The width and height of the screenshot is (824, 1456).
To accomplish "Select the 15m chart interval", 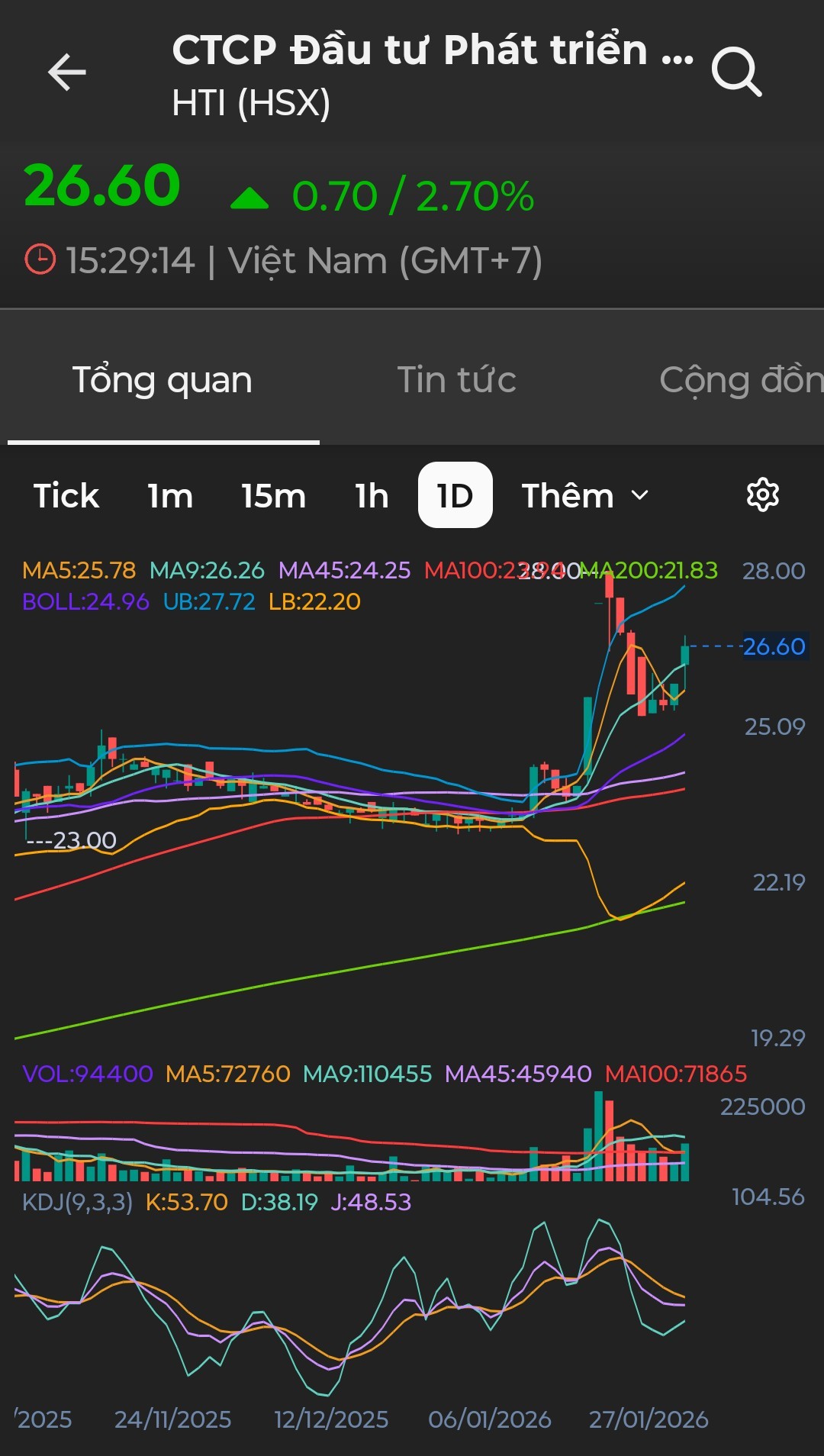I will pos(273,496).
